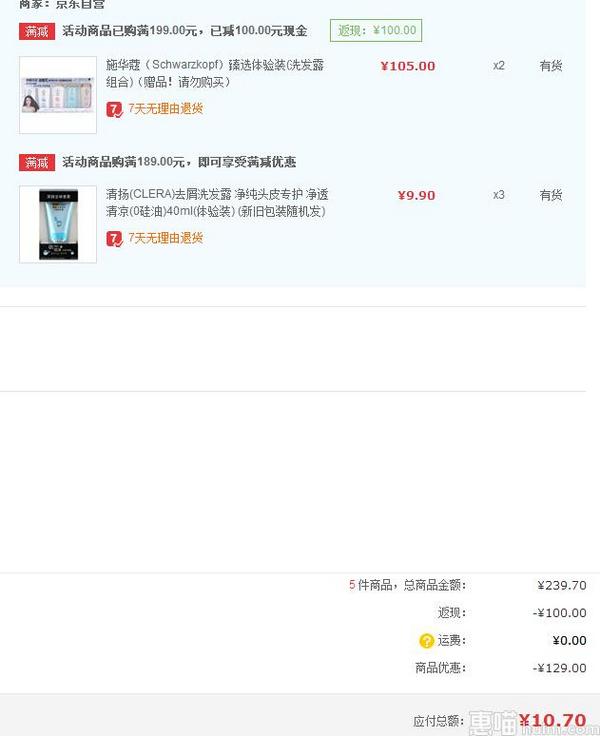600x736 pixels.
Task: Open the 清扬(CLERA)去屑洗发露 title link
Action: tap(216, 202)
